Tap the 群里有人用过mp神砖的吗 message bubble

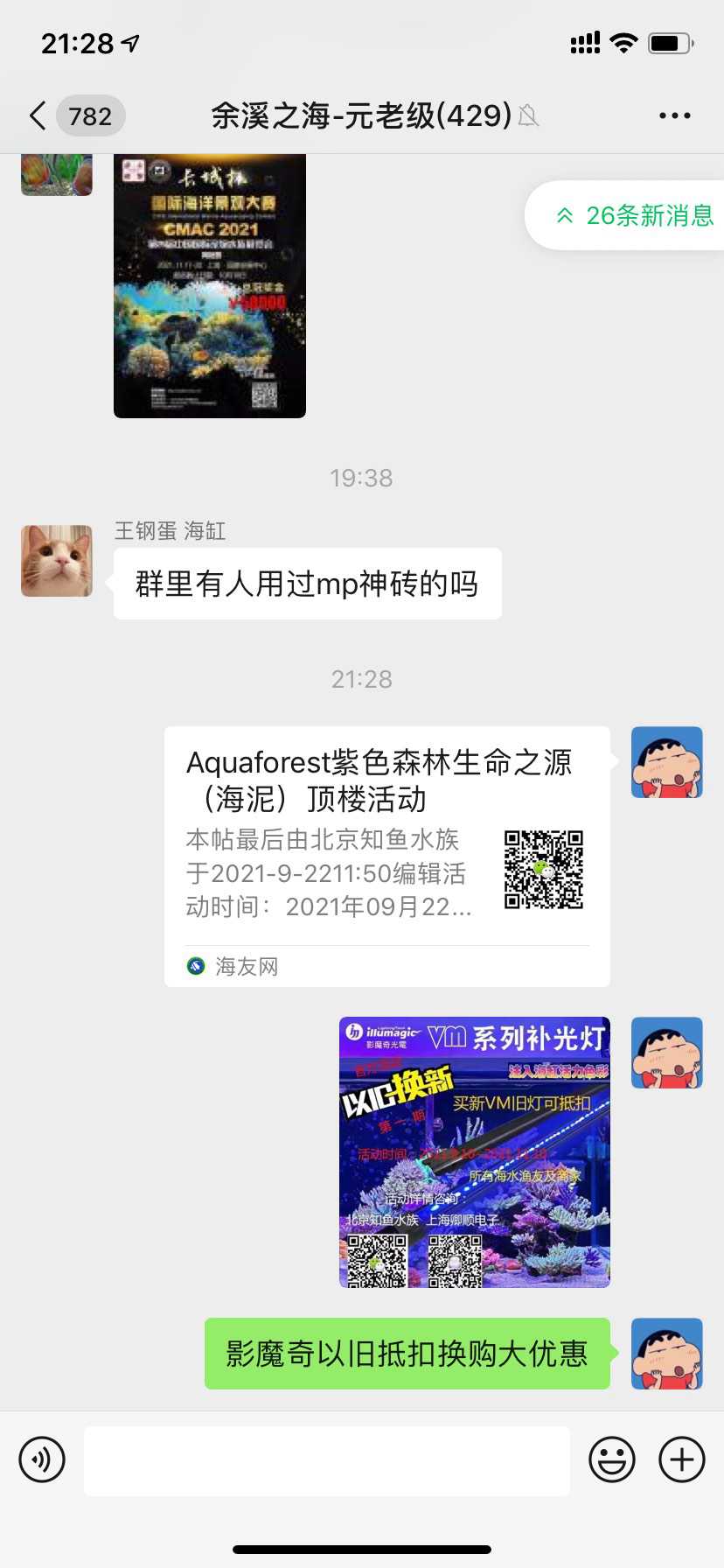pyautogui.click(x=307, y=584)
